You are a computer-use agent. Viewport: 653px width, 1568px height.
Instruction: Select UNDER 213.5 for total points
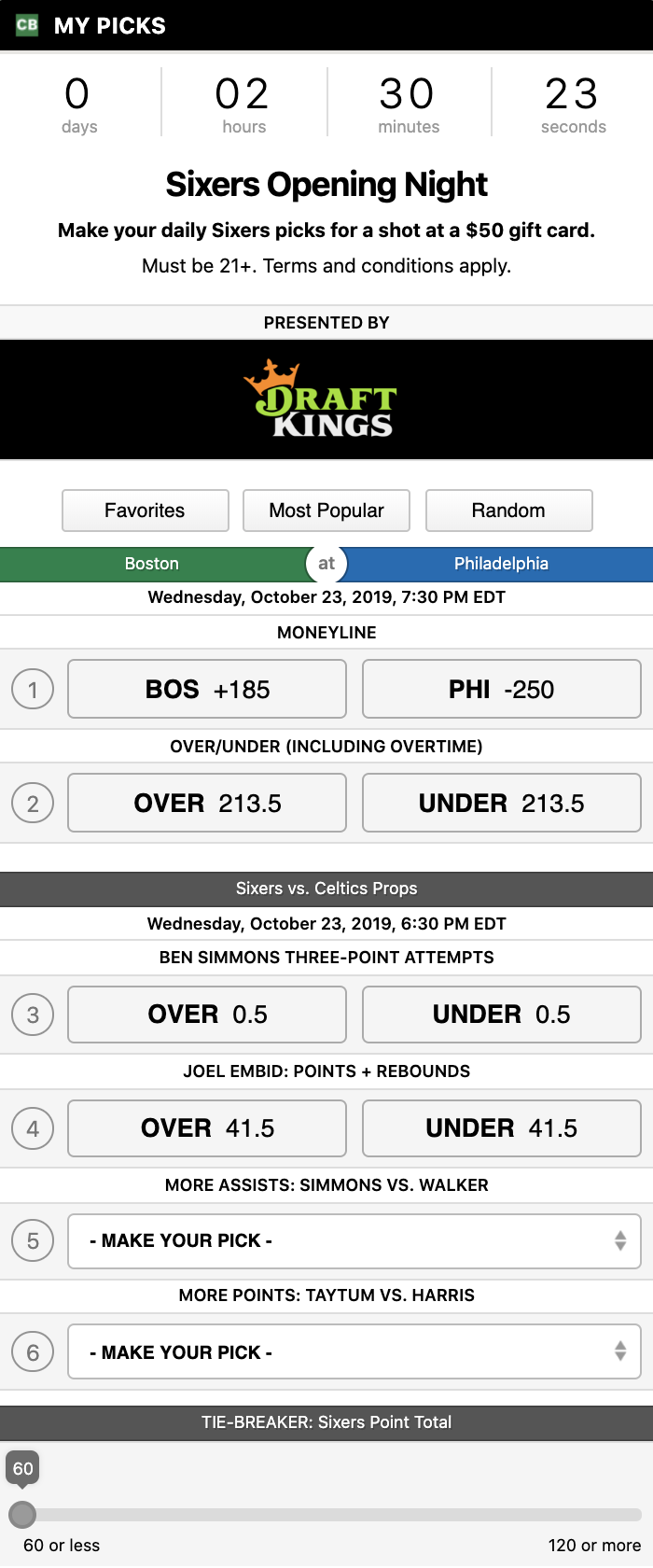pos(501,804)
